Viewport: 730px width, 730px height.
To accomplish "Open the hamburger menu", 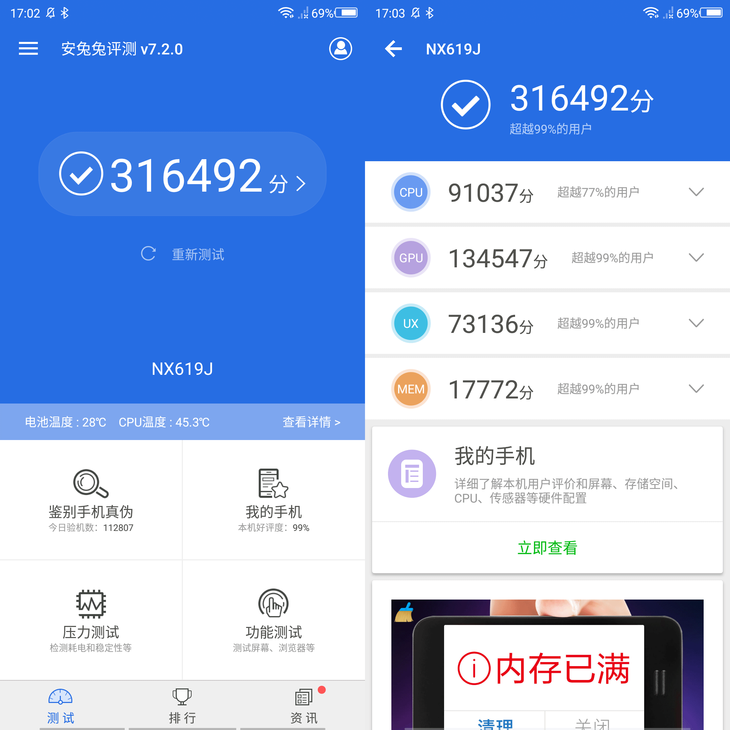I will [28, 49].
